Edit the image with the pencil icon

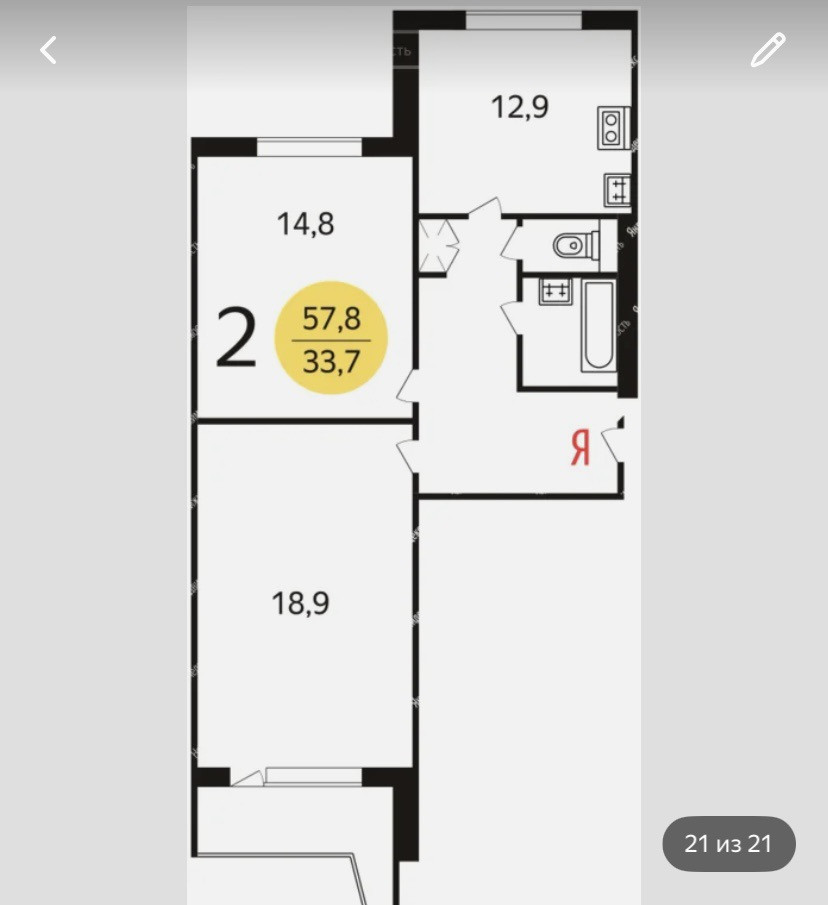(x=768, y=49)
